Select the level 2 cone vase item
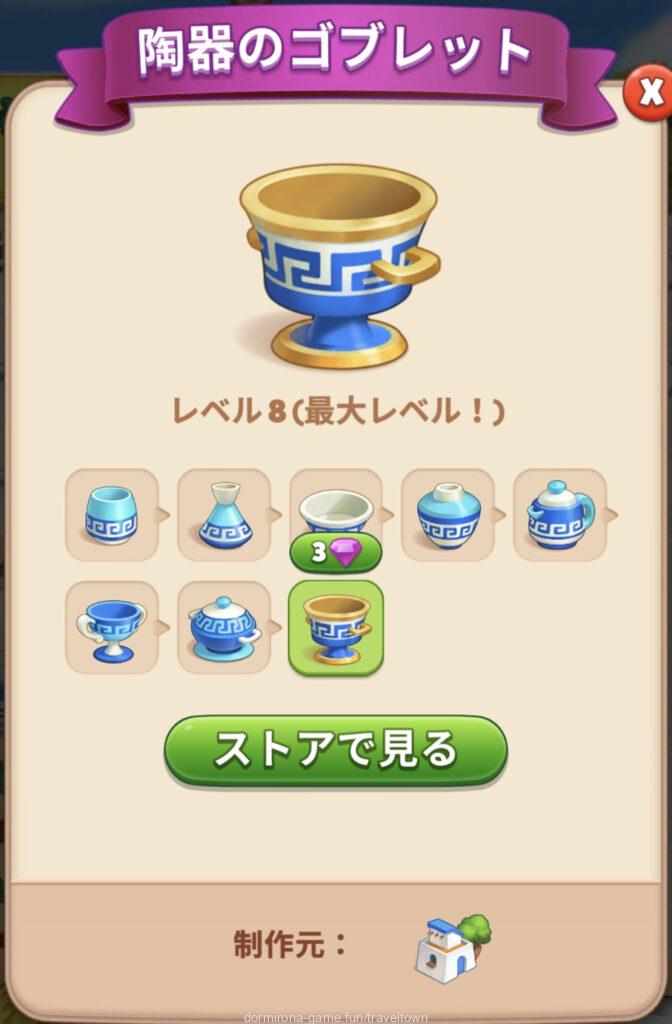 (224, 514)
